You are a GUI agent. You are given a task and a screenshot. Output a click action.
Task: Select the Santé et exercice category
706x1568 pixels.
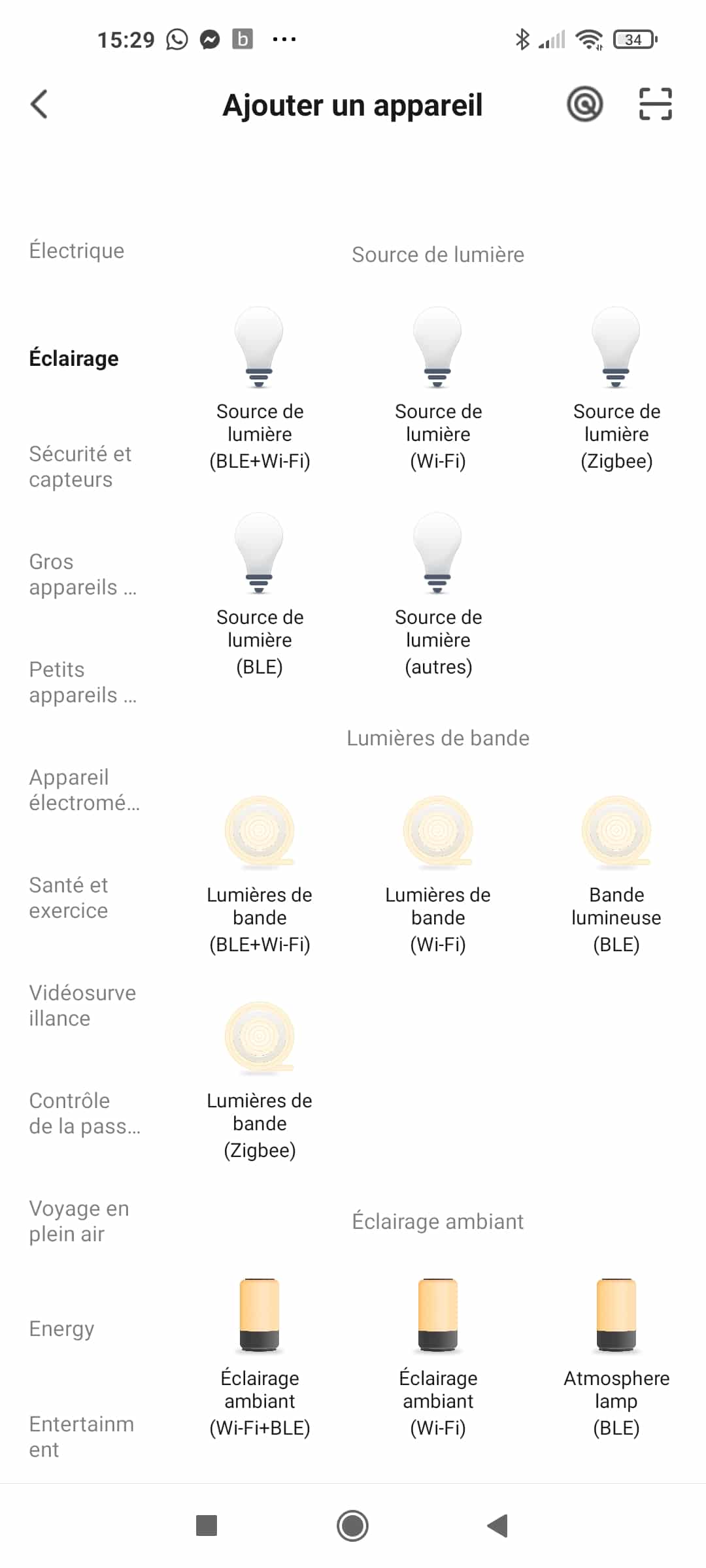(69, 898)
